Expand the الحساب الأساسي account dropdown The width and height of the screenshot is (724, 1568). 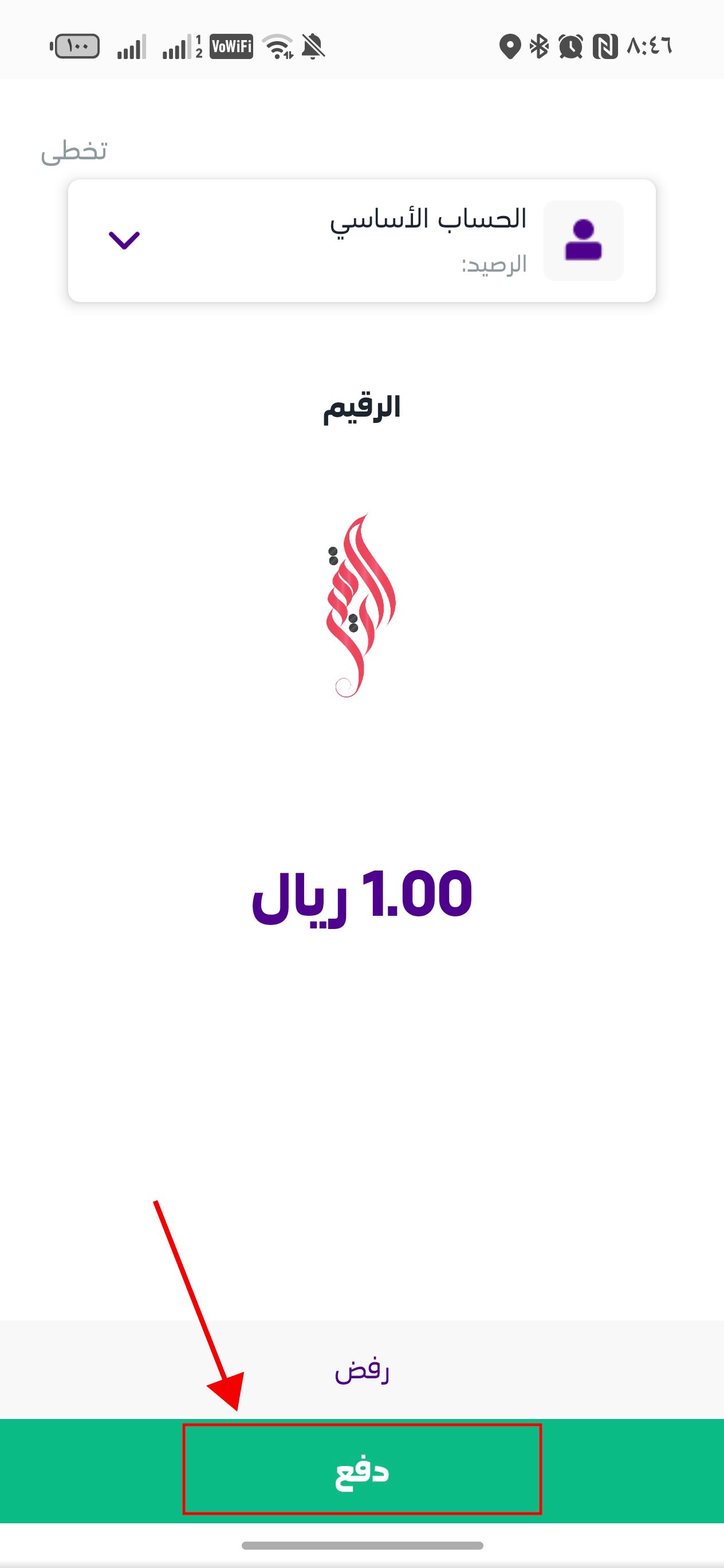124,240
